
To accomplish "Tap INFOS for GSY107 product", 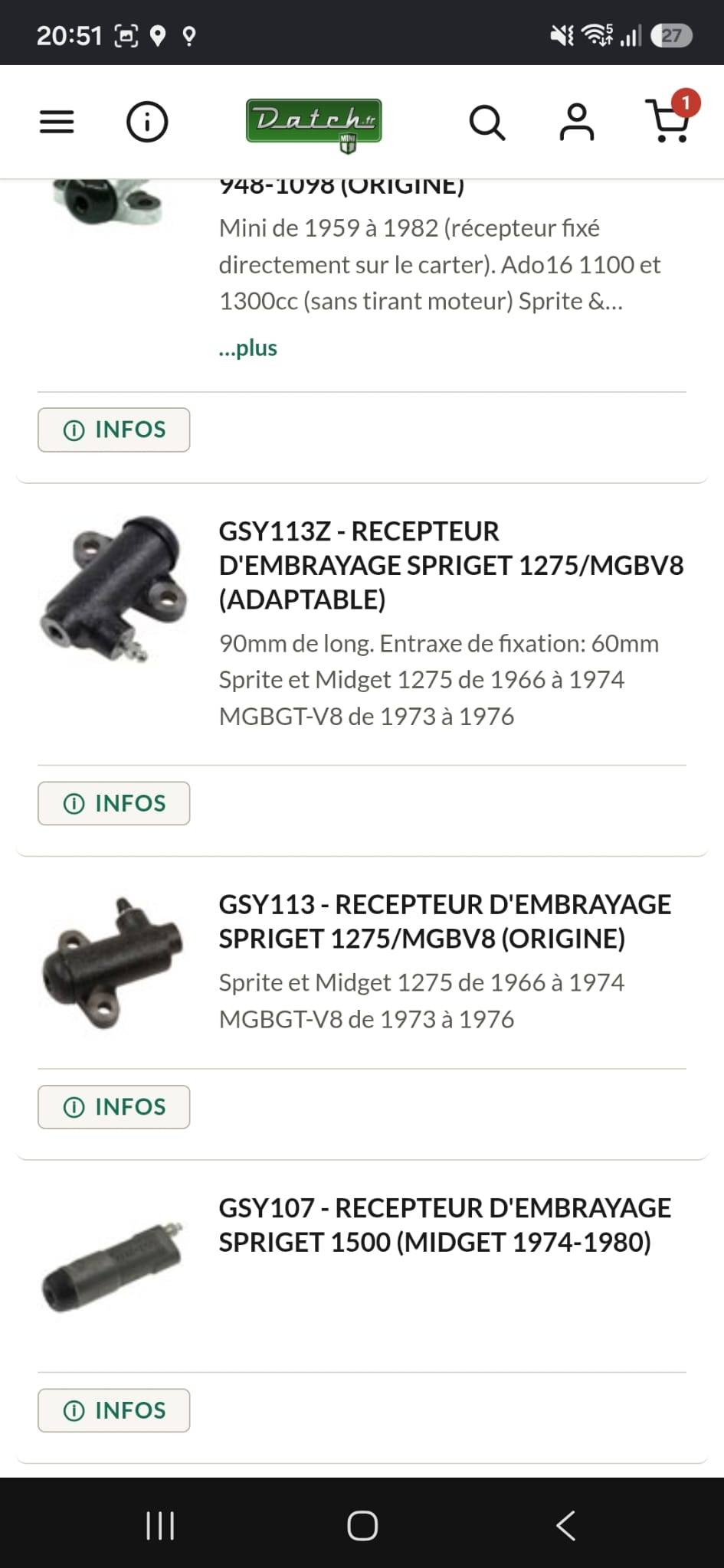I will tap(114, 1410).
